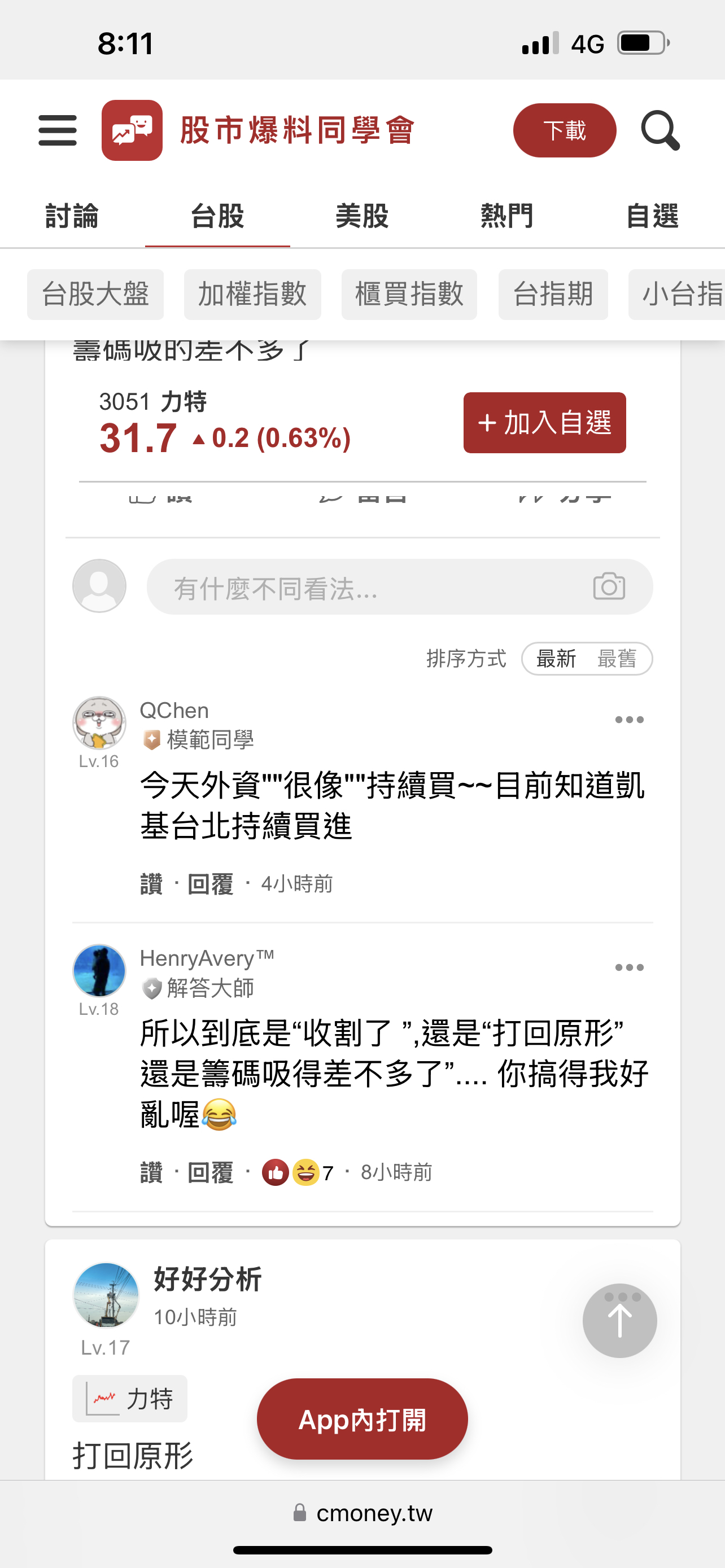Select the 台股大盤 chip

95,295
